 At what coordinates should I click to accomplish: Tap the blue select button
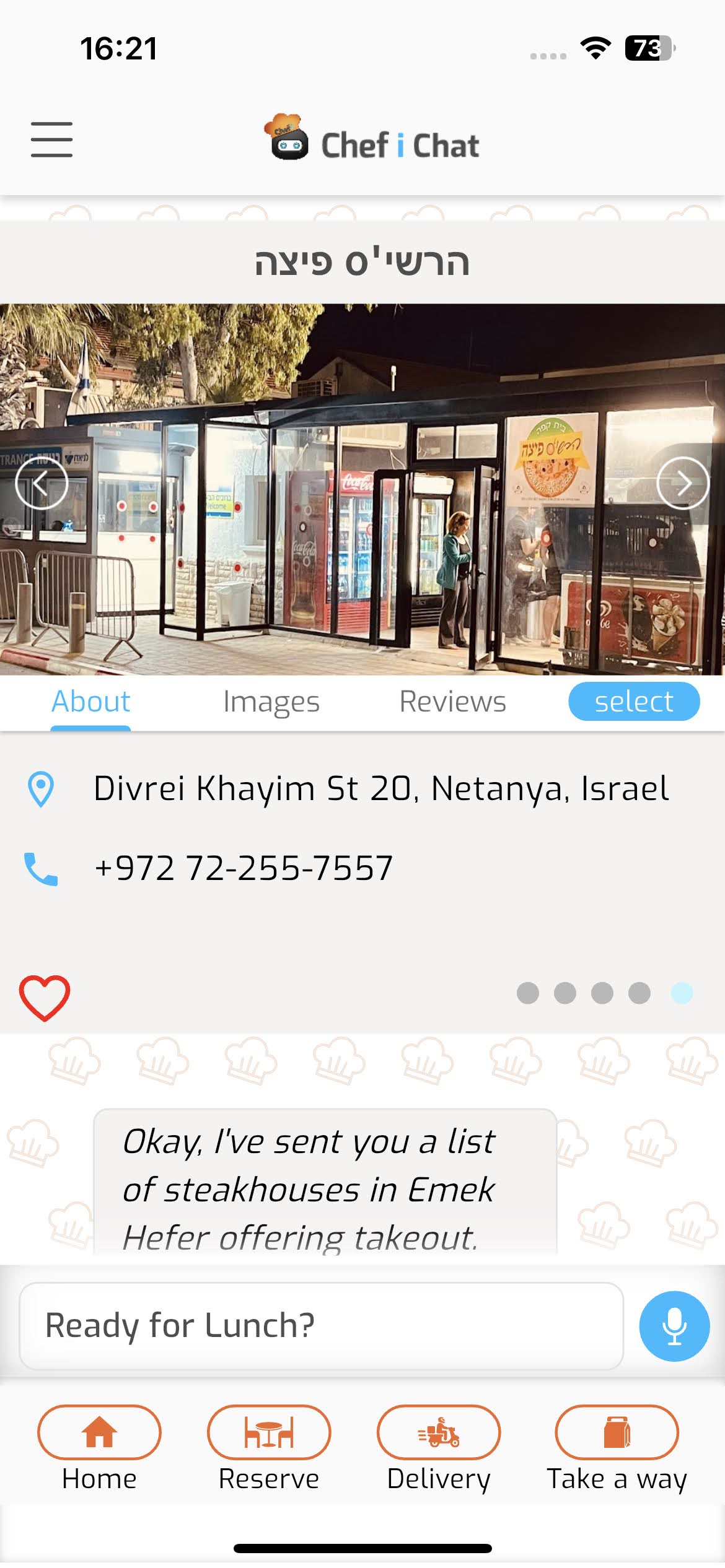(x=634, y=702)
